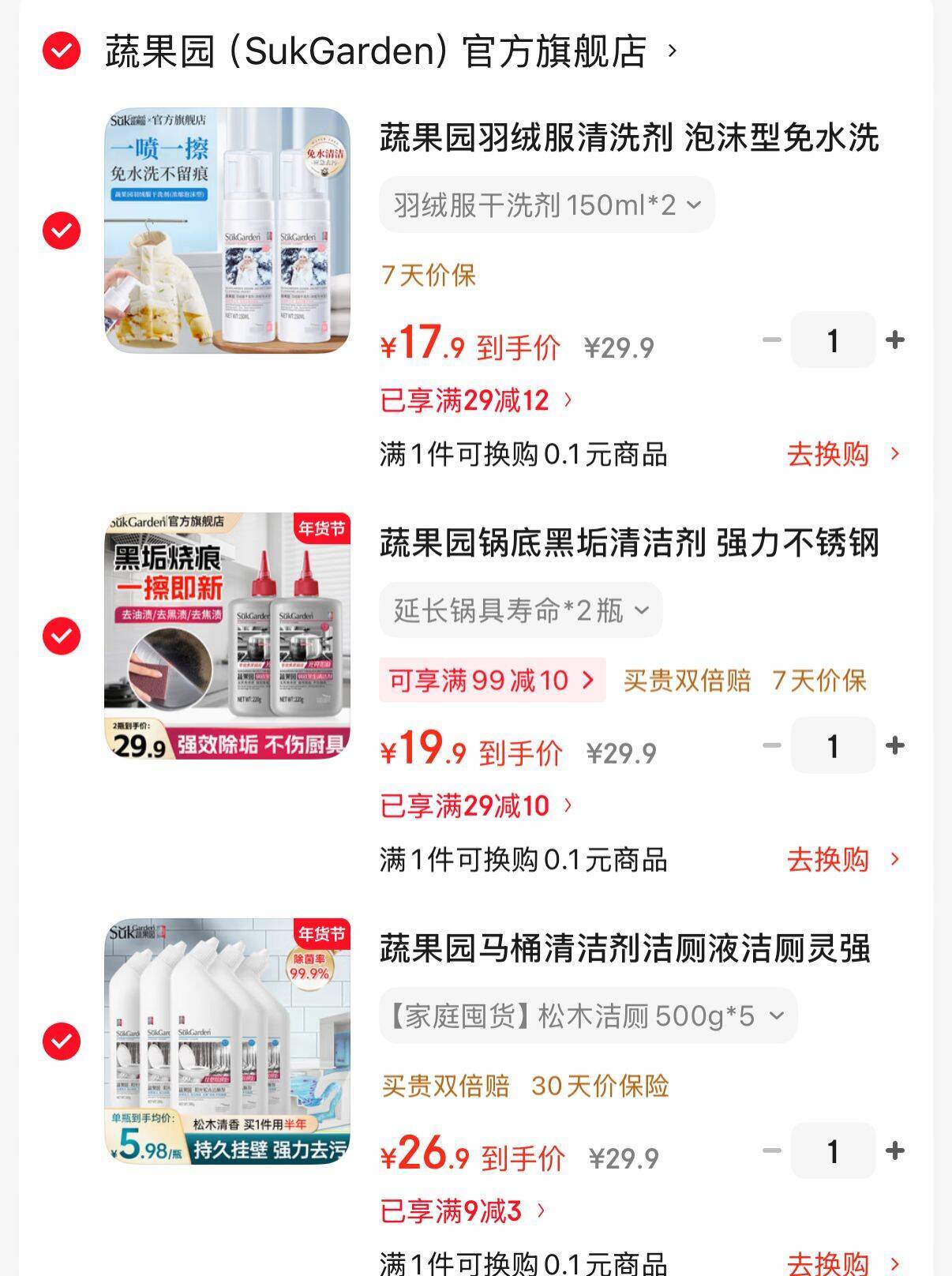Open 羽绒服清洗剂 product image
This screenshot has height=1276, width=952.
[227, 231]
